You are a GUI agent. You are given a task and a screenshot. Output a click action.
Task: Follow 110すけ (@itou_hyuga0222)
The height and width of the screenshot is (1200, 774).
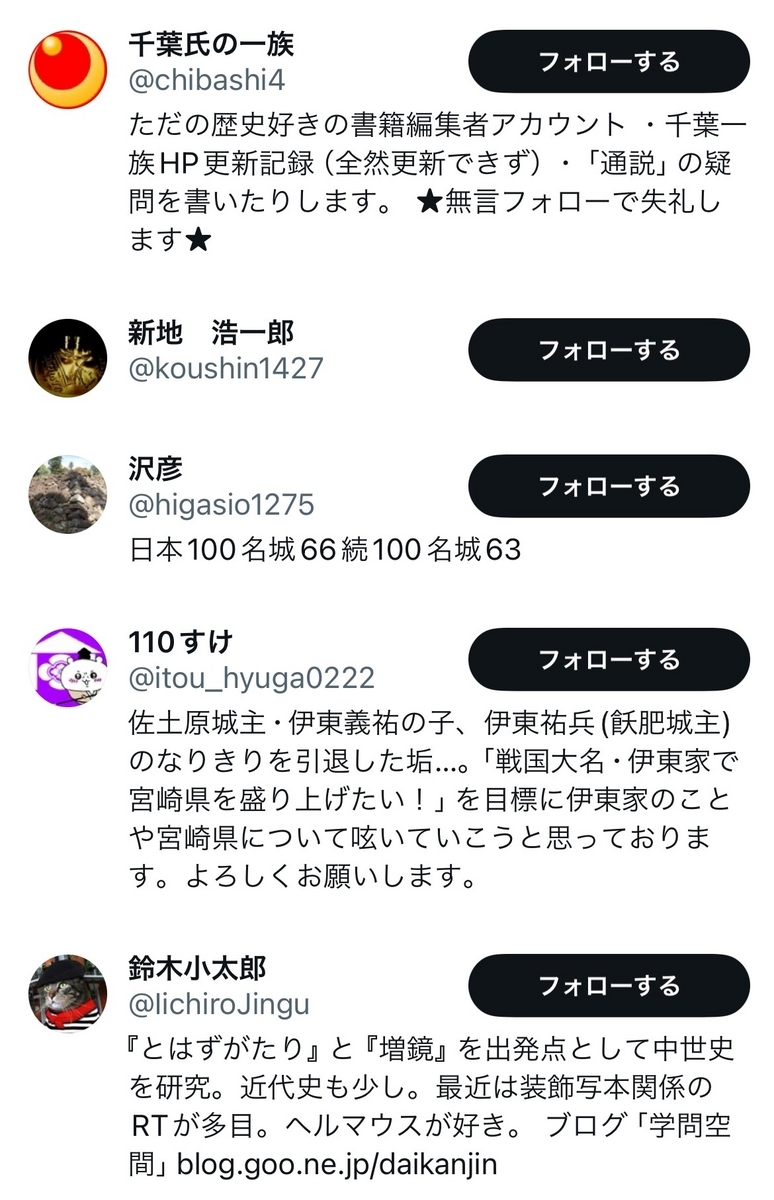[x=608, y=660]
